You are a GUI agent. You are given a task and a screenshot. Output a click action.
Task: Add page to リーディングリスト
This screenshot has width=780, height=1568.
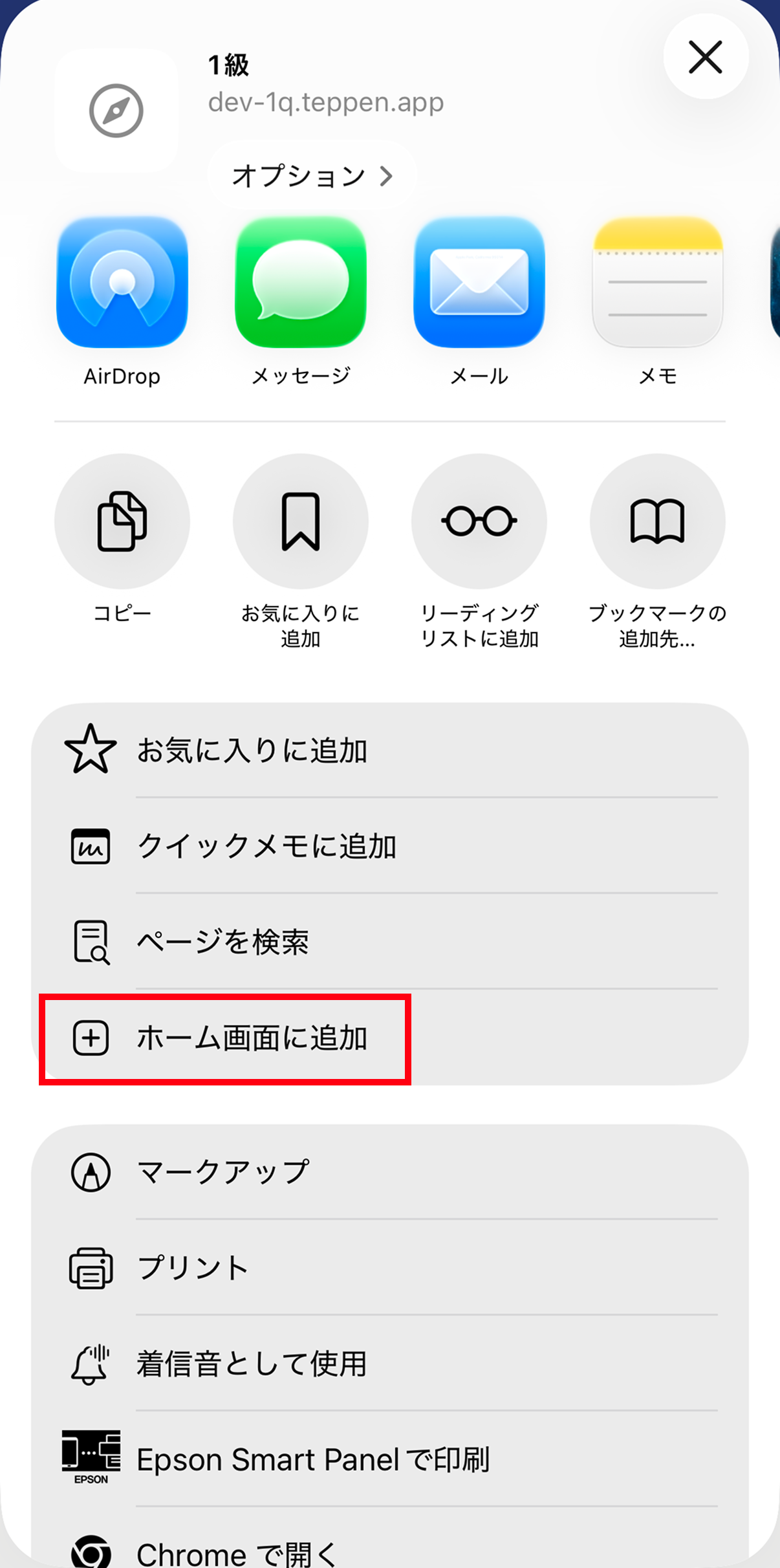[x=479, y=521]
